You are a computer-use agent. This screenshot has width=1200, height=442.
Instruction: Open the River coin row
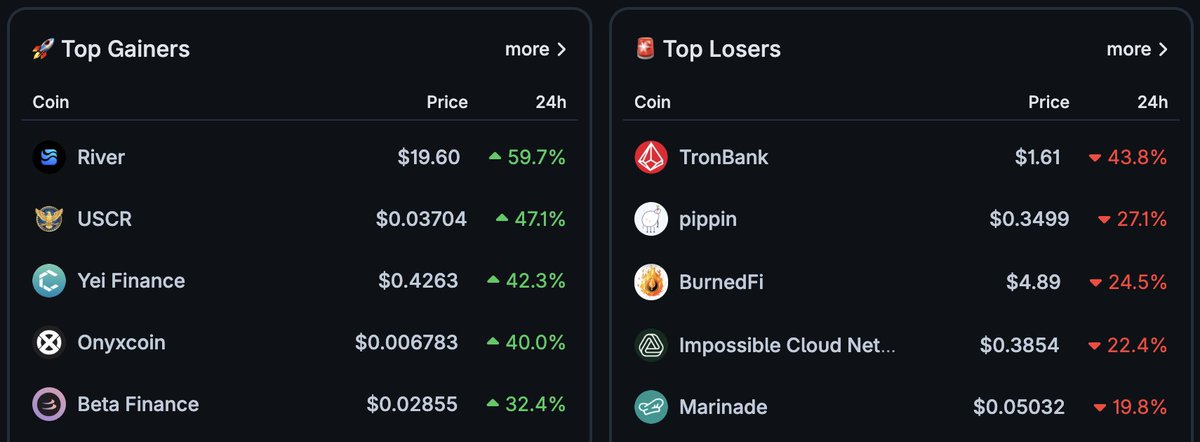pos(100,157)
